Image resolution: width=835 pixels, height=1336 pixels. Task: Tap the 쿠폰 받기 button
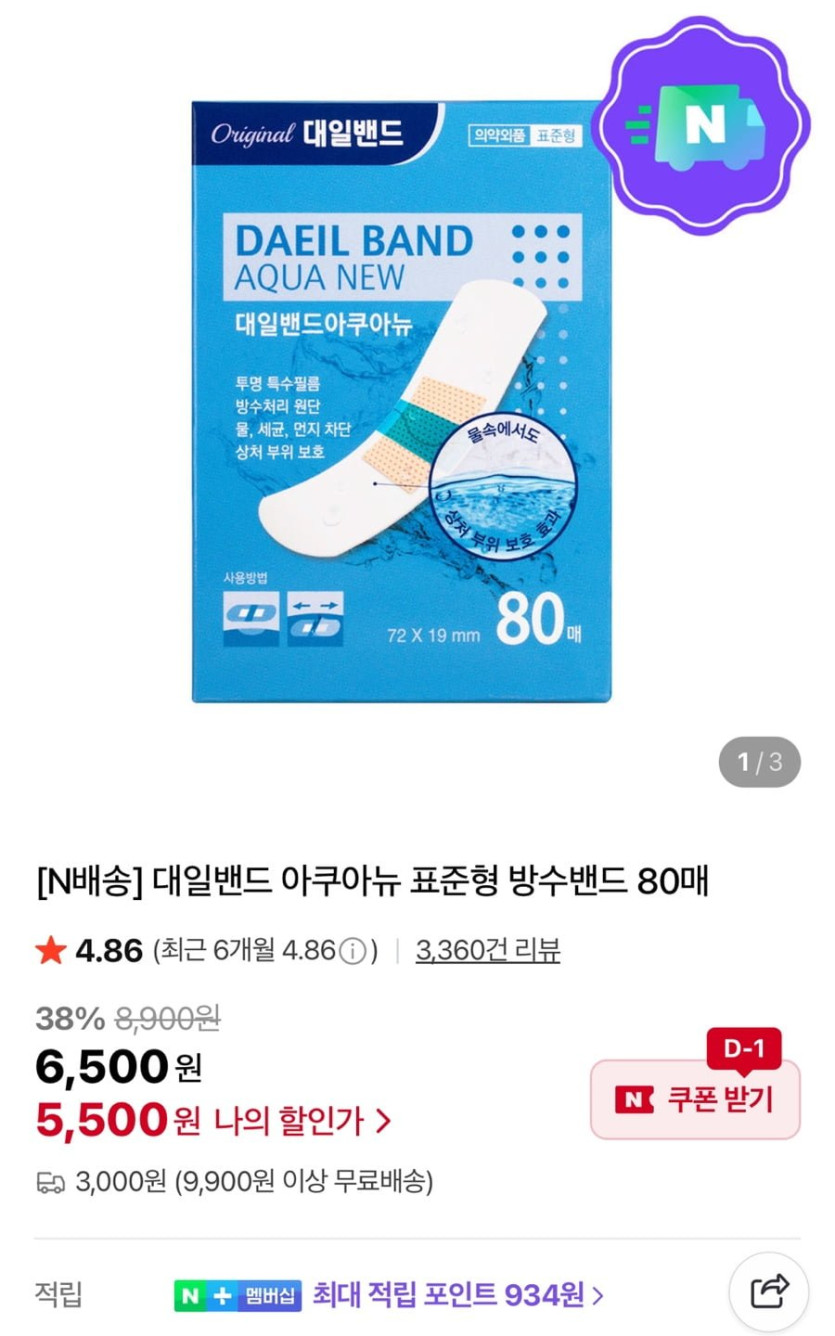[x=695, y=1099]
